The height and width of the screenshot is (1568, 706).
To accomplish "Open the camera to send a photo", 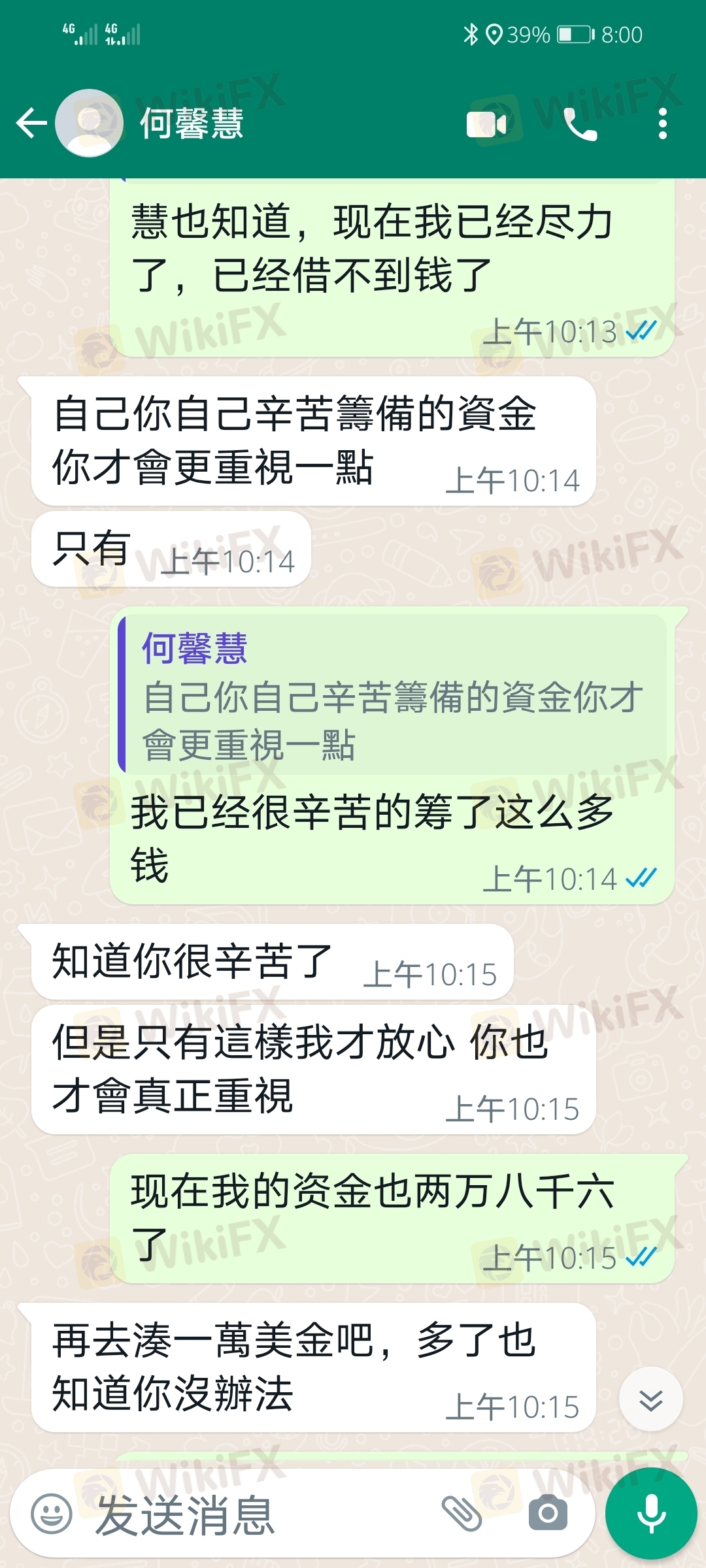I will click(548, 1514).
